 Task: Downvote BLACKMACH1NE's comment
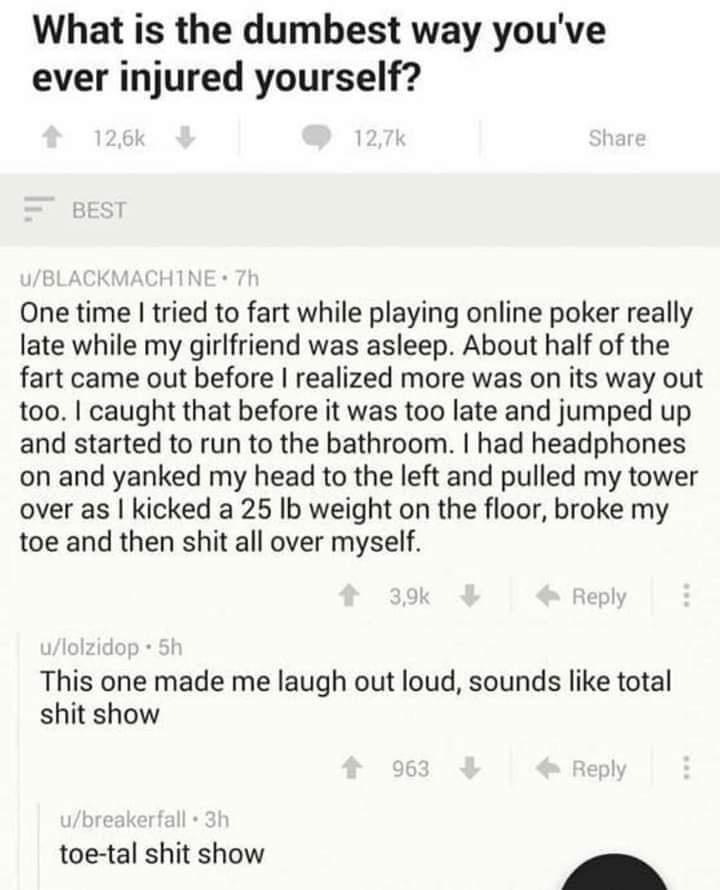[468, 597]
